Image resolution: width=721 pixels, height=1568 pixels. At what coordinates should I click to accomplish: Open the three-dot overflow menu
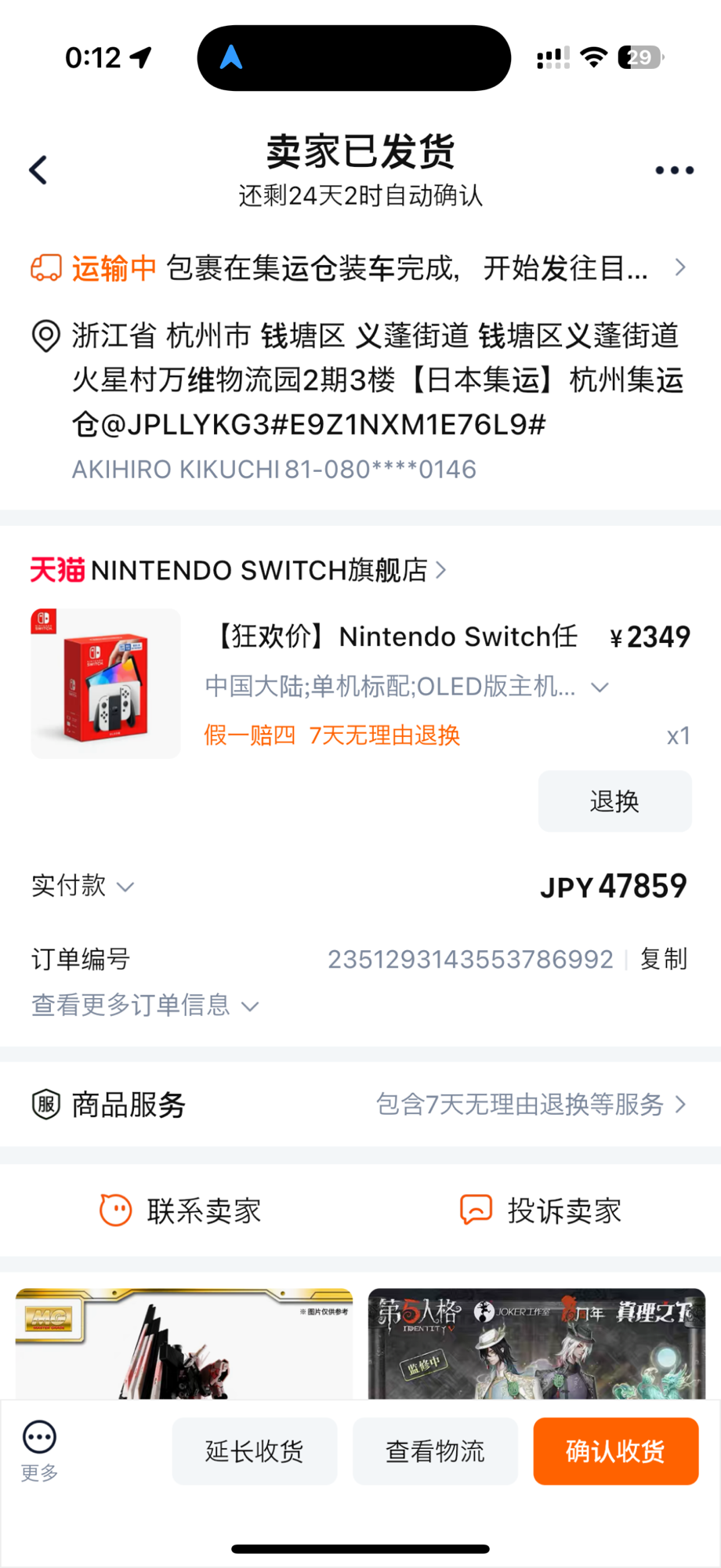674,170
